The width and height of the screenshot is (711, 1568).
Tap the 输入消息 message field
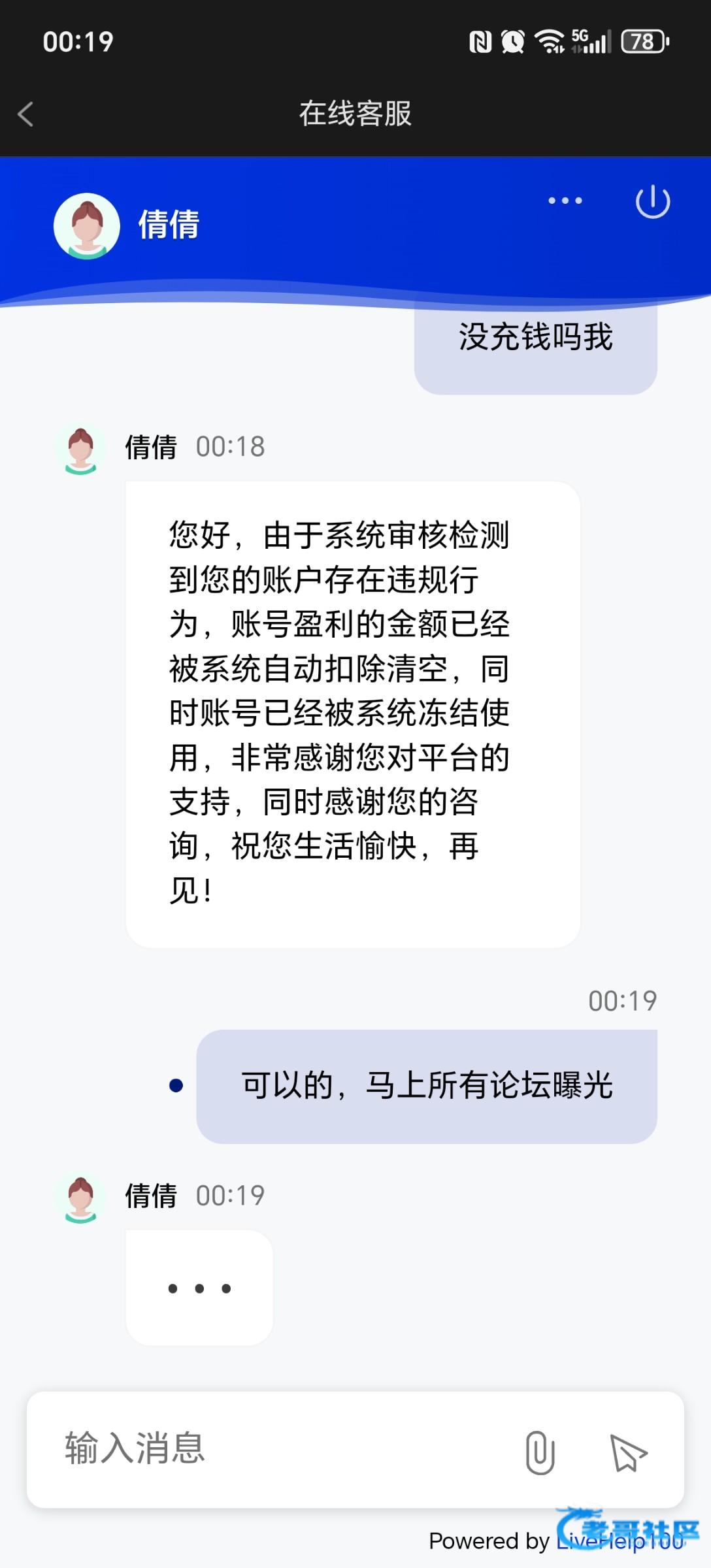274,1448
